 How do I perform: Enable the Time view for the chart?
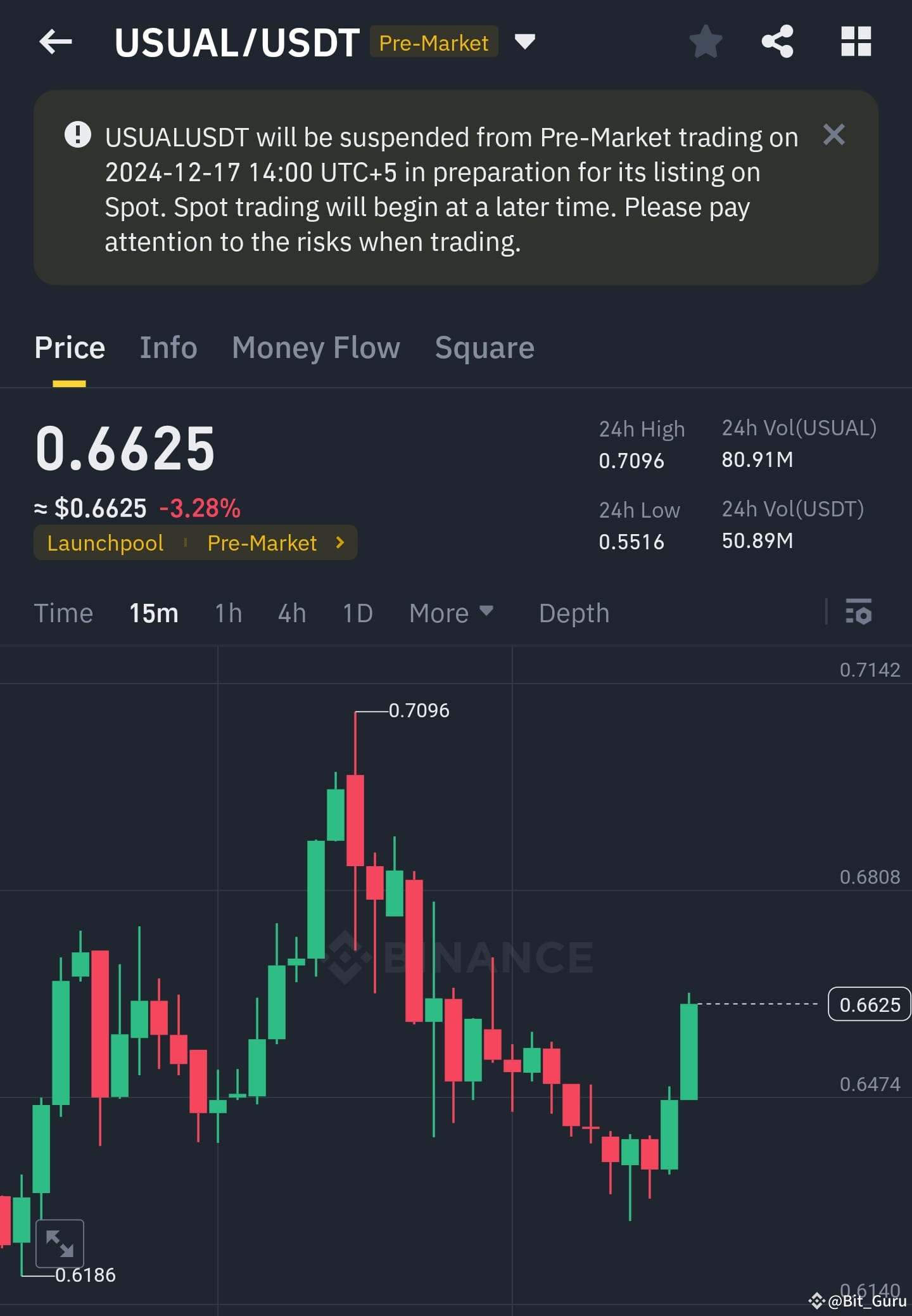(63, 612)
